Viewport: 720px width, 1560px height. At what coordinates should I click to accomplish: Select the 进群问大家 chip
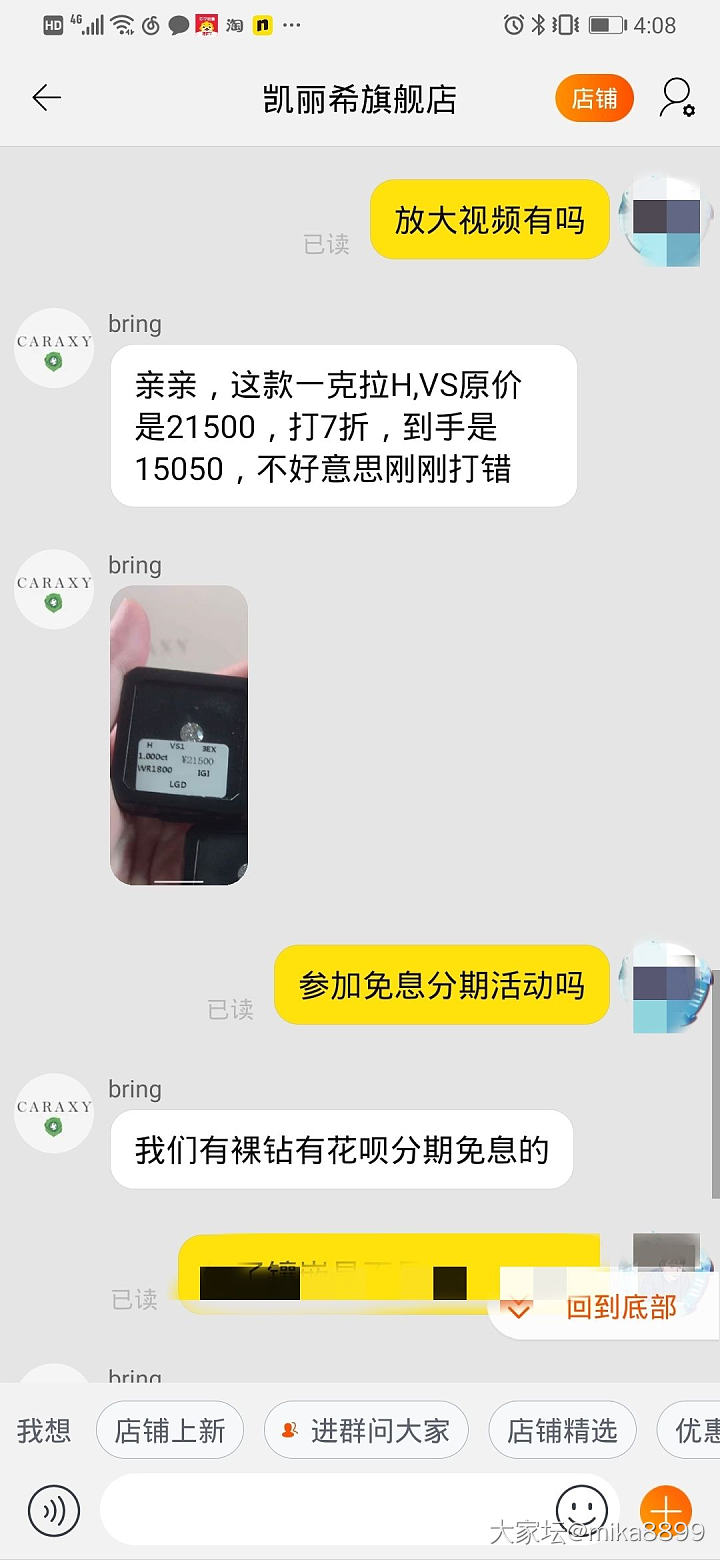(365, 1430)
